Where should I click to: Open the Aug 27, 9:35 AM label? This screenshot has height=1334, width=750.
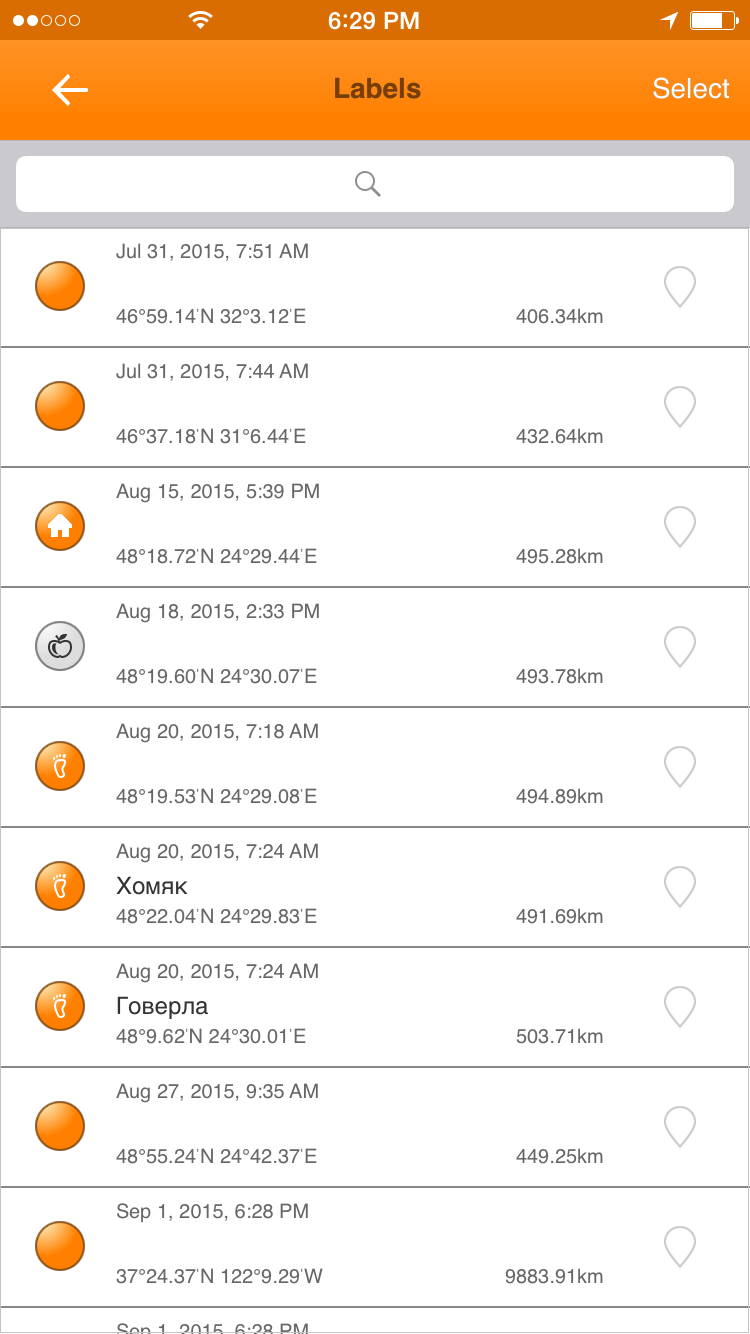[375, 1128]
